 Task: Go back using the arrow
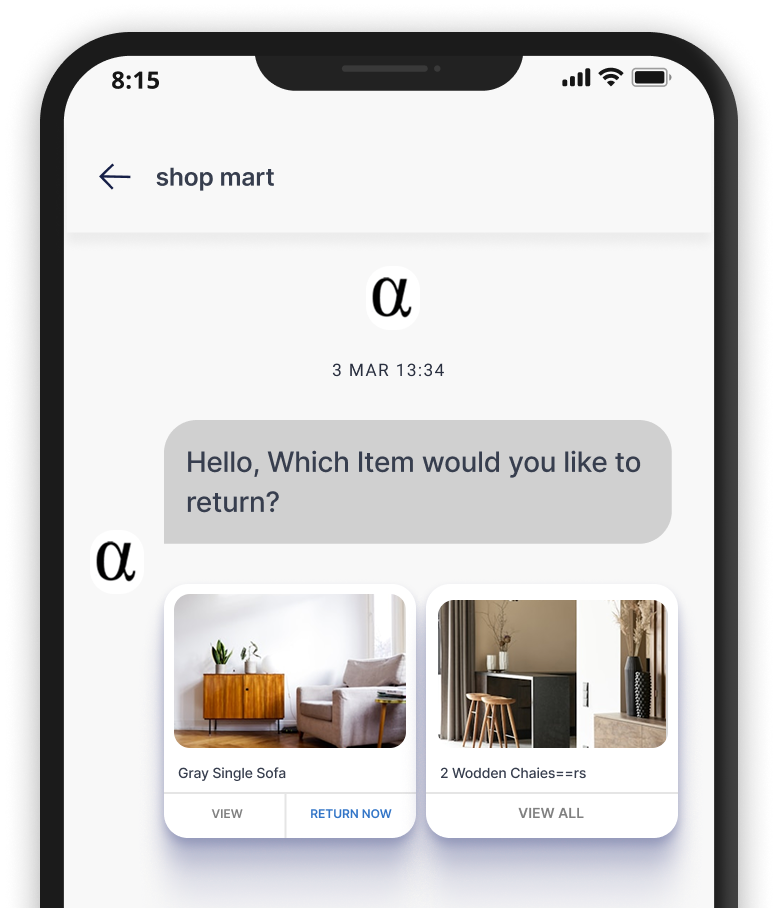point(115,177)
